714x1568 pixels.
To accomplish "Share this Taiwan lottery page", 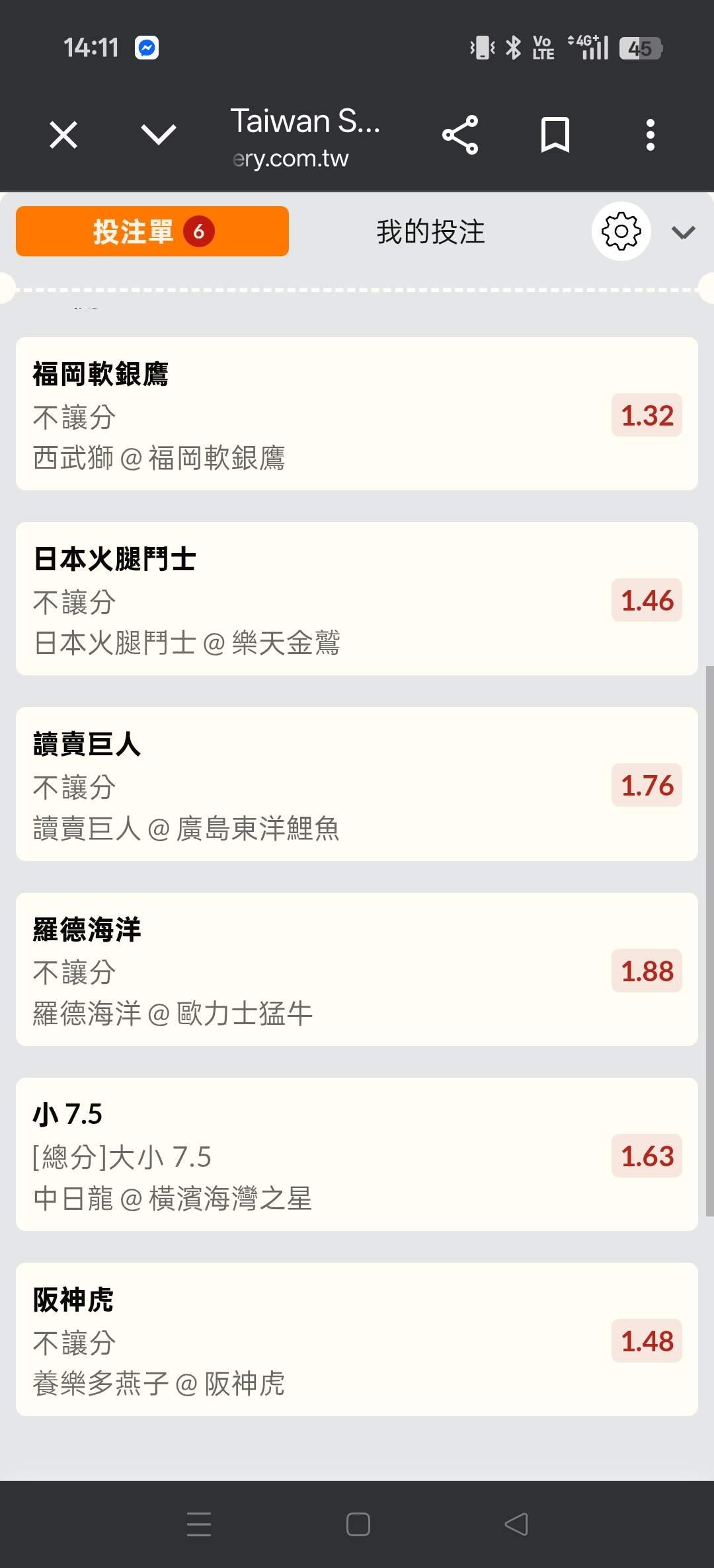I will coord(460,135).
